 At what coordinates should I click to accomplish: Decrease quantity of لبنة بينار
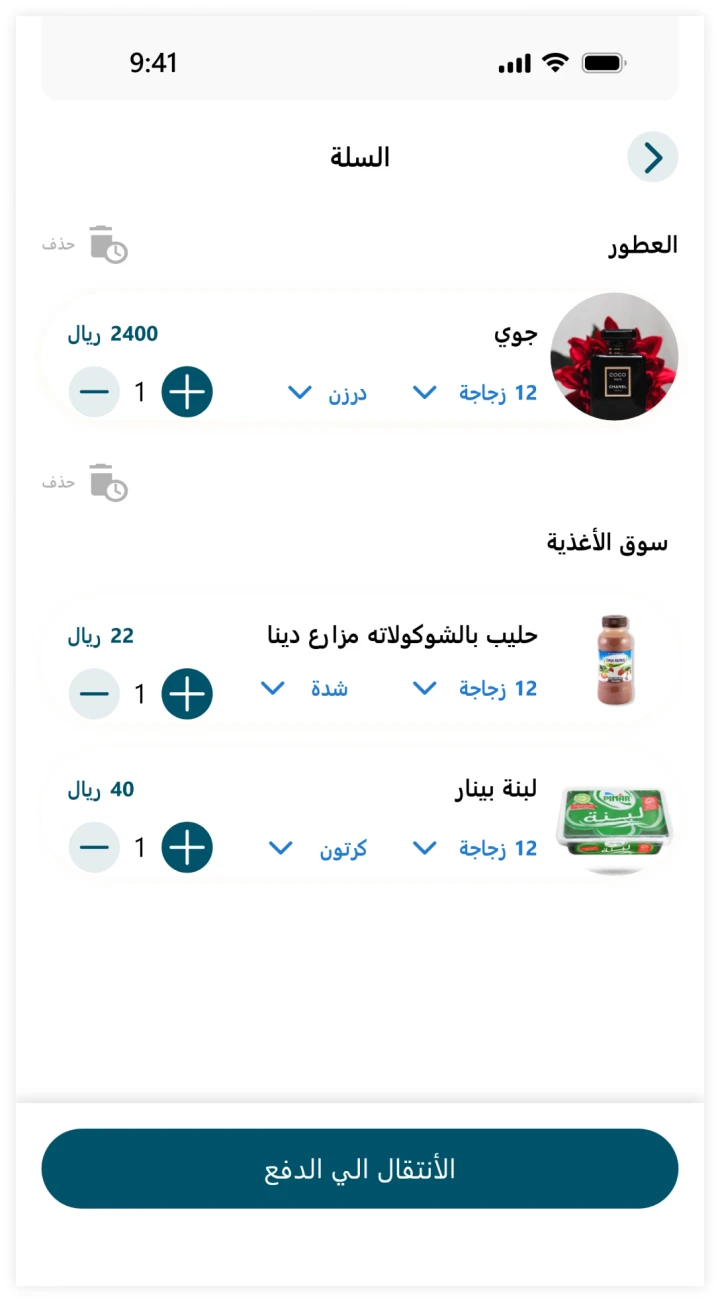click(94, 848)
